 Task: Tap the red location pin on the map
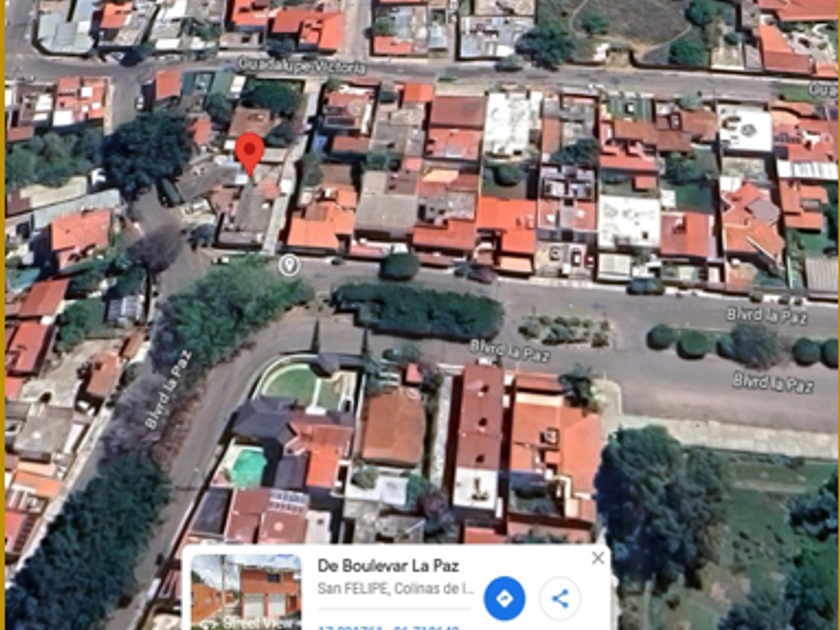coord(250,154)
